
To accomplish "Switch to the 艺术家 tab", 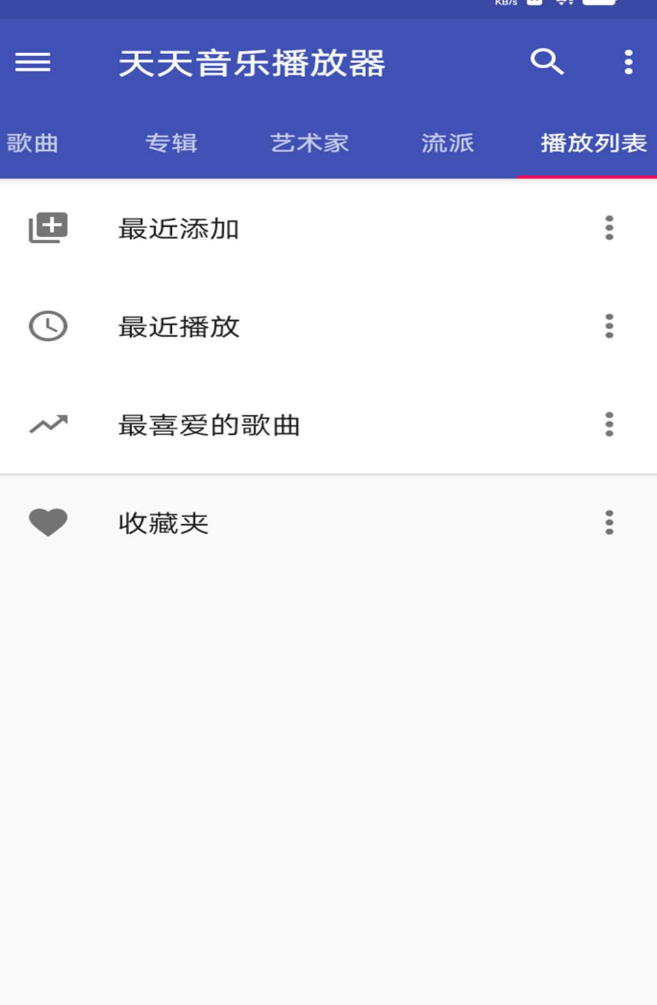I will click(x=309, y=143).
